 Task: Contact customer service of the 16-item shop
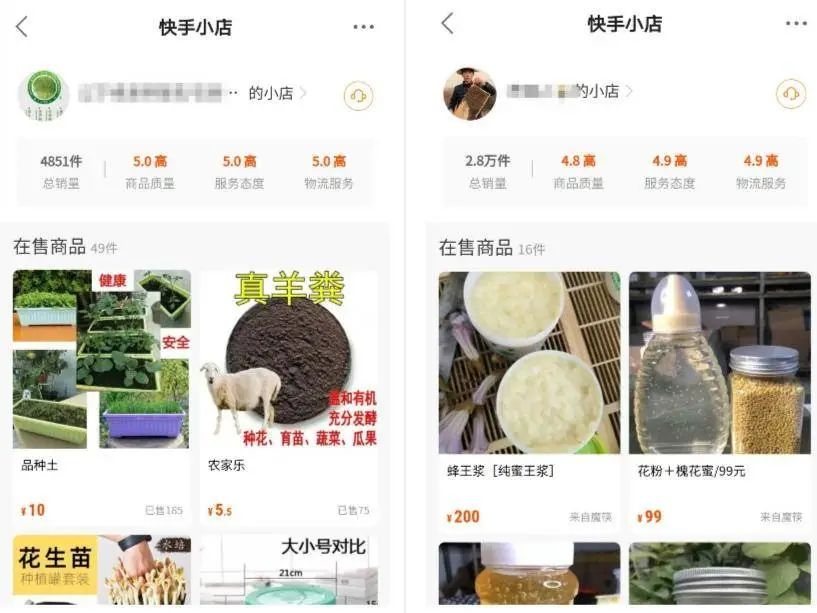[790, 93]
